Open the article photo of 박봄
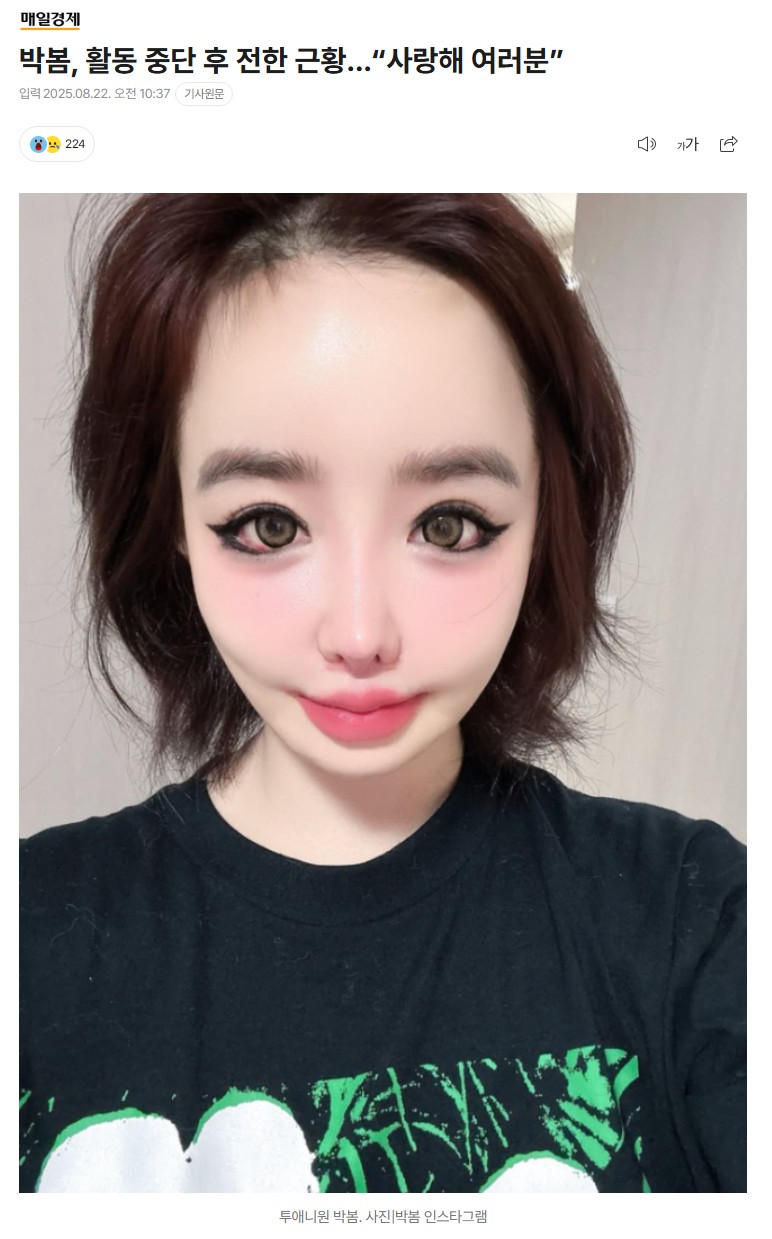Viewport: 772px width, 1239px height. coord(382,692)
